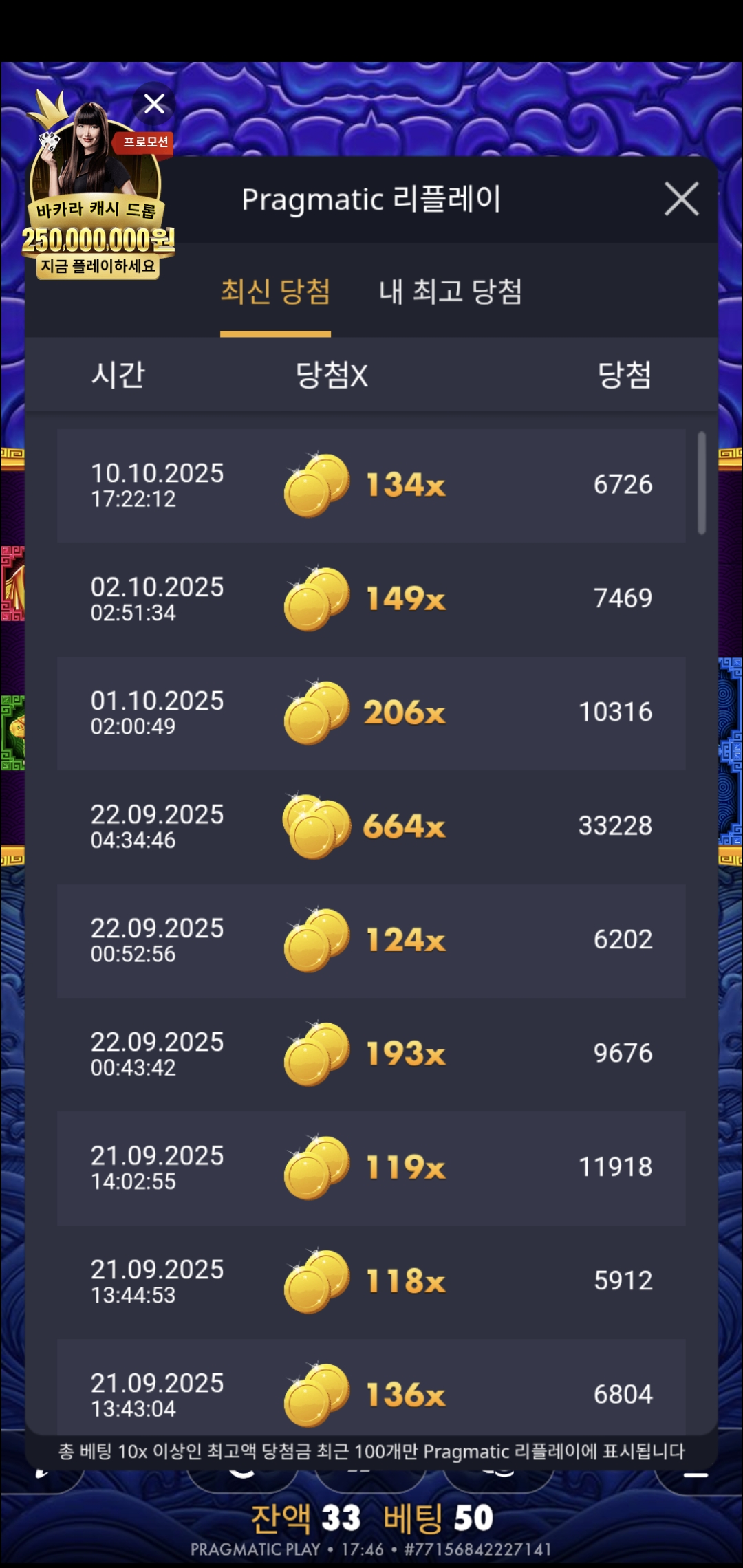Play back the 206x win from 01.10.2025
Viewport: 743px width, 1568px height.
coord(371,712)
